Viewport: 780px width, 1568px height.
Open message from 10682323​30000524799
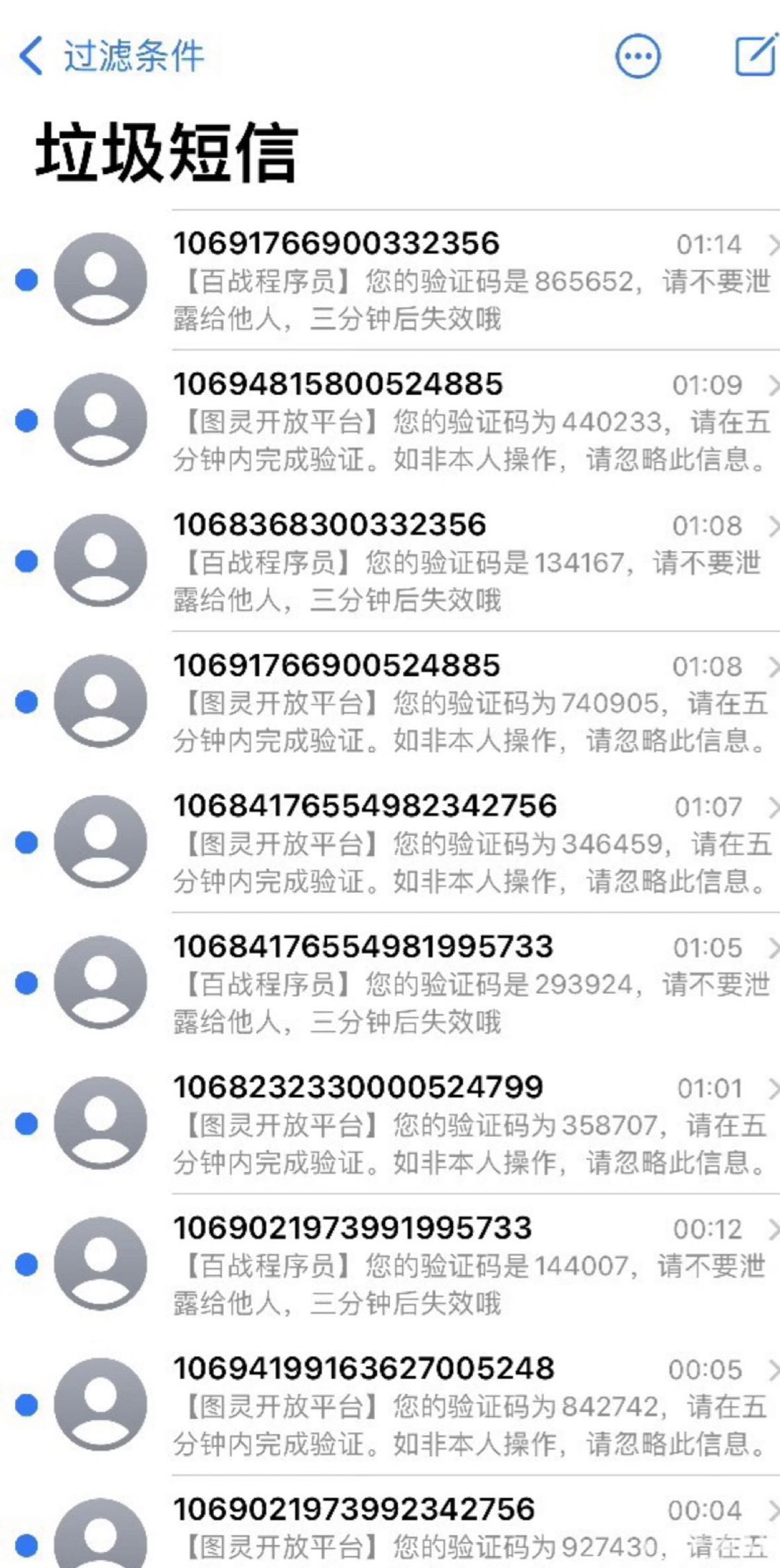(390, 1124)
